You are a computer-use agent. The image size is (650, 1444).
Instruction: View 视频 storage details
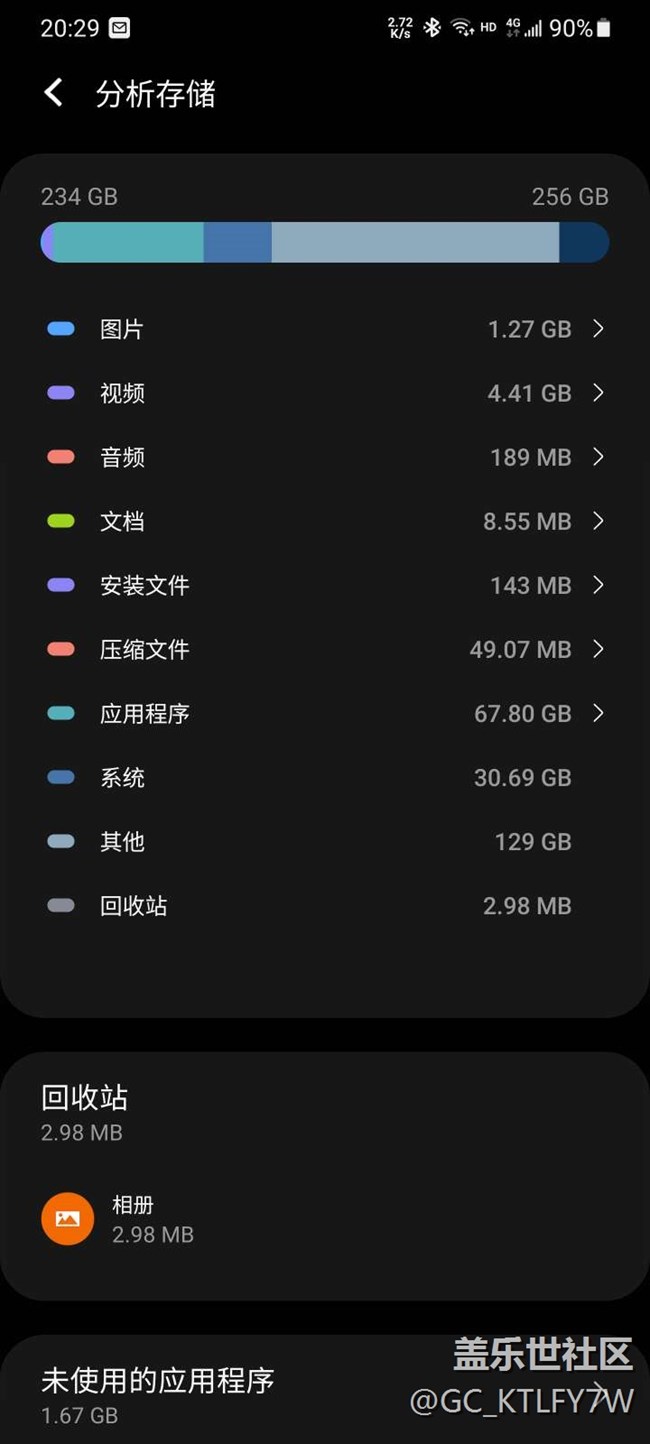pos(324,393)
